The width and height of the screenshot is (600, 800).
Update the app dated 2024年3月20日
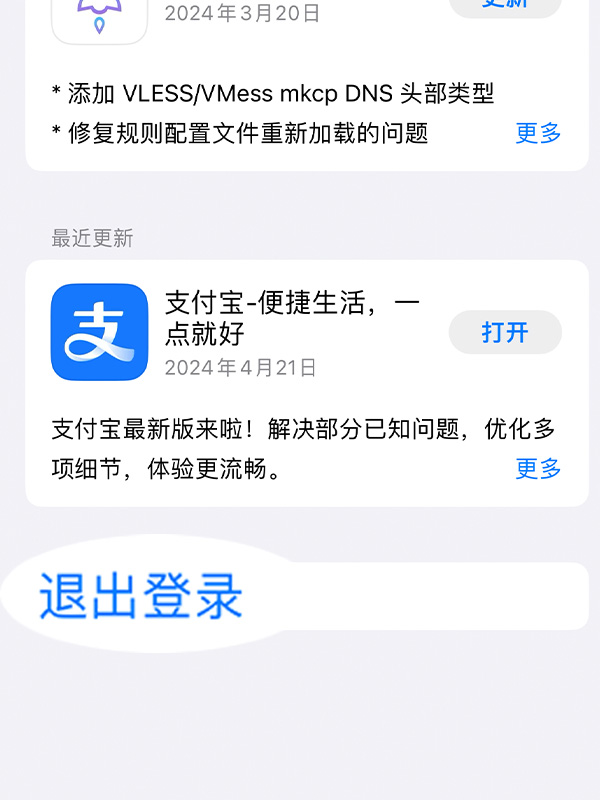click(505, 6)
